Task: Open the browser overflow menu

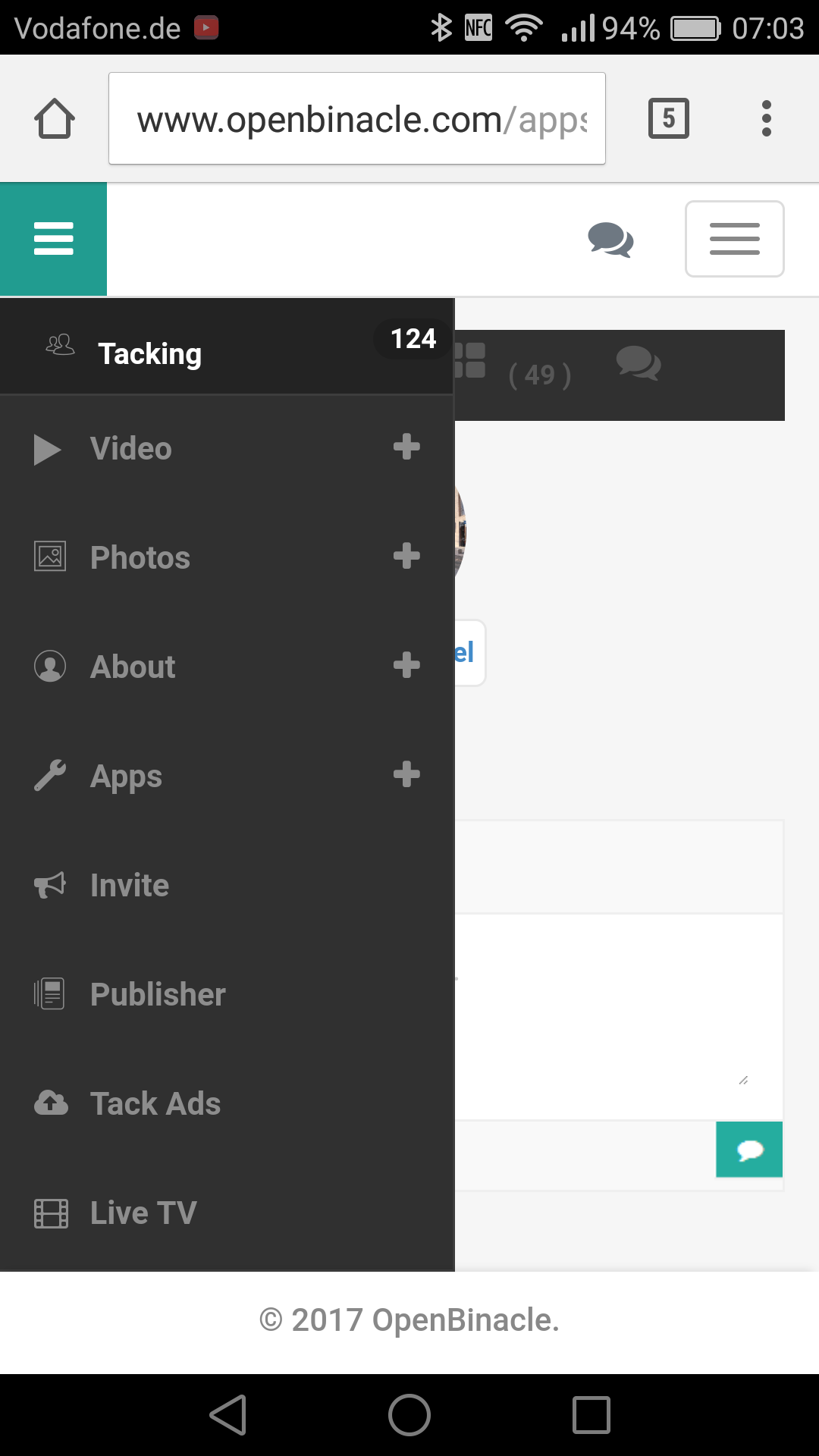Action: point(767,118)
